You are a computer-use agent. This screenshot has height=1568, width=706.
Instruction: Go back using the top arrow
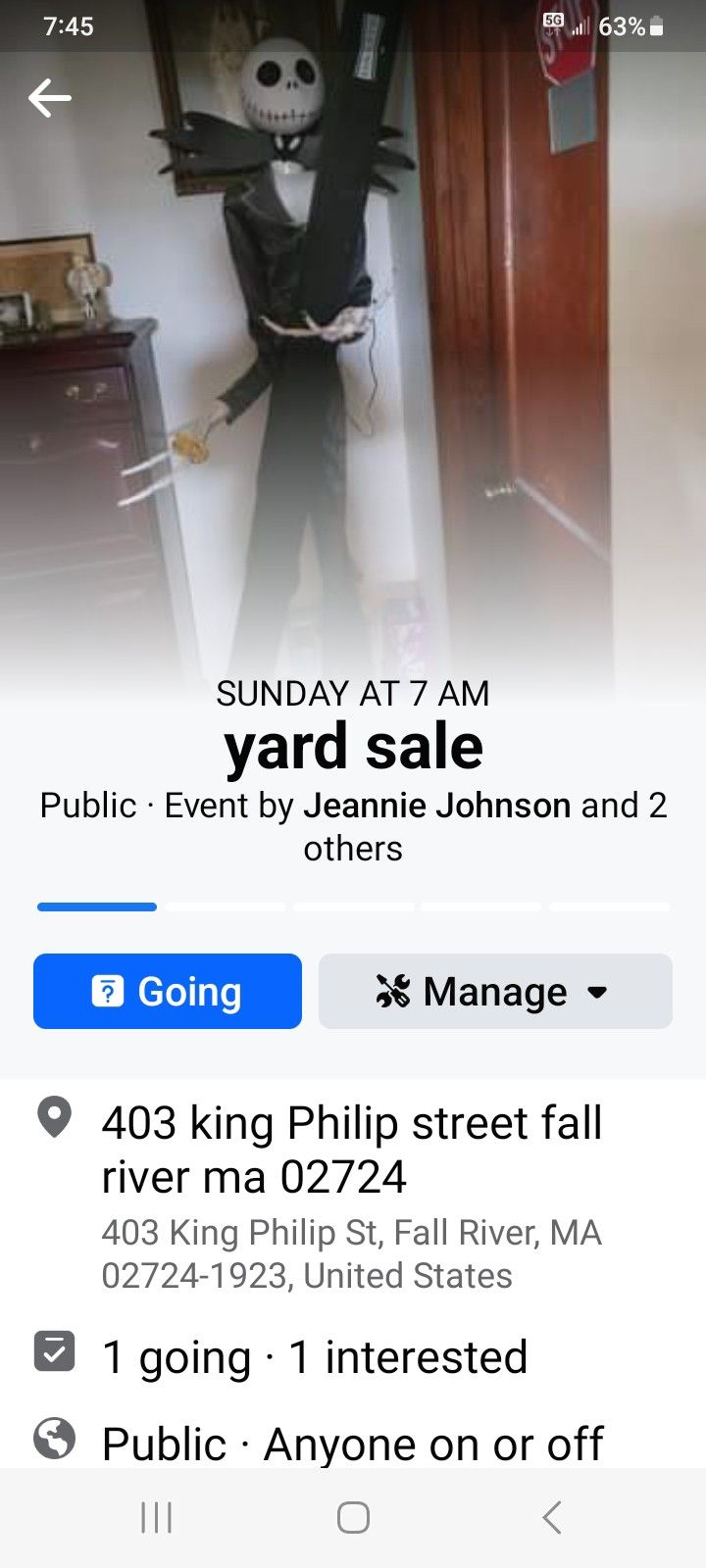[50, 98]
